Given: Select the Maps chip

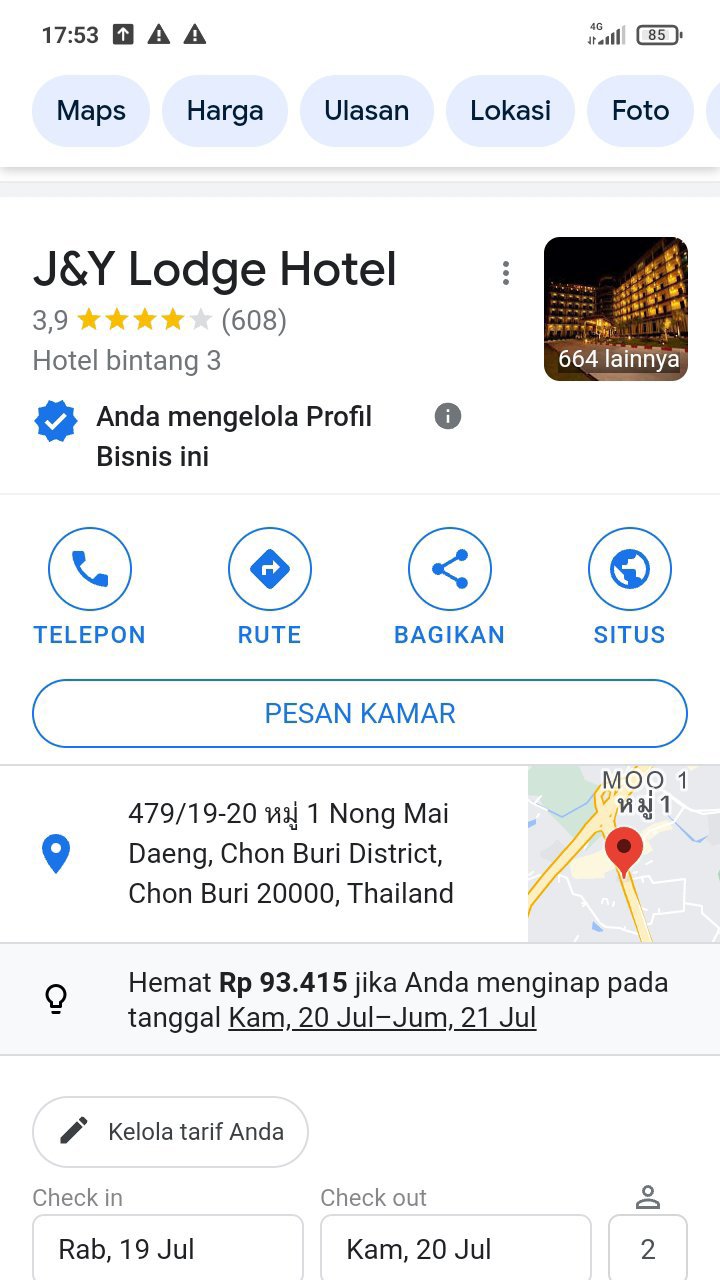Looking at the screenshot, I should (91, 110).
